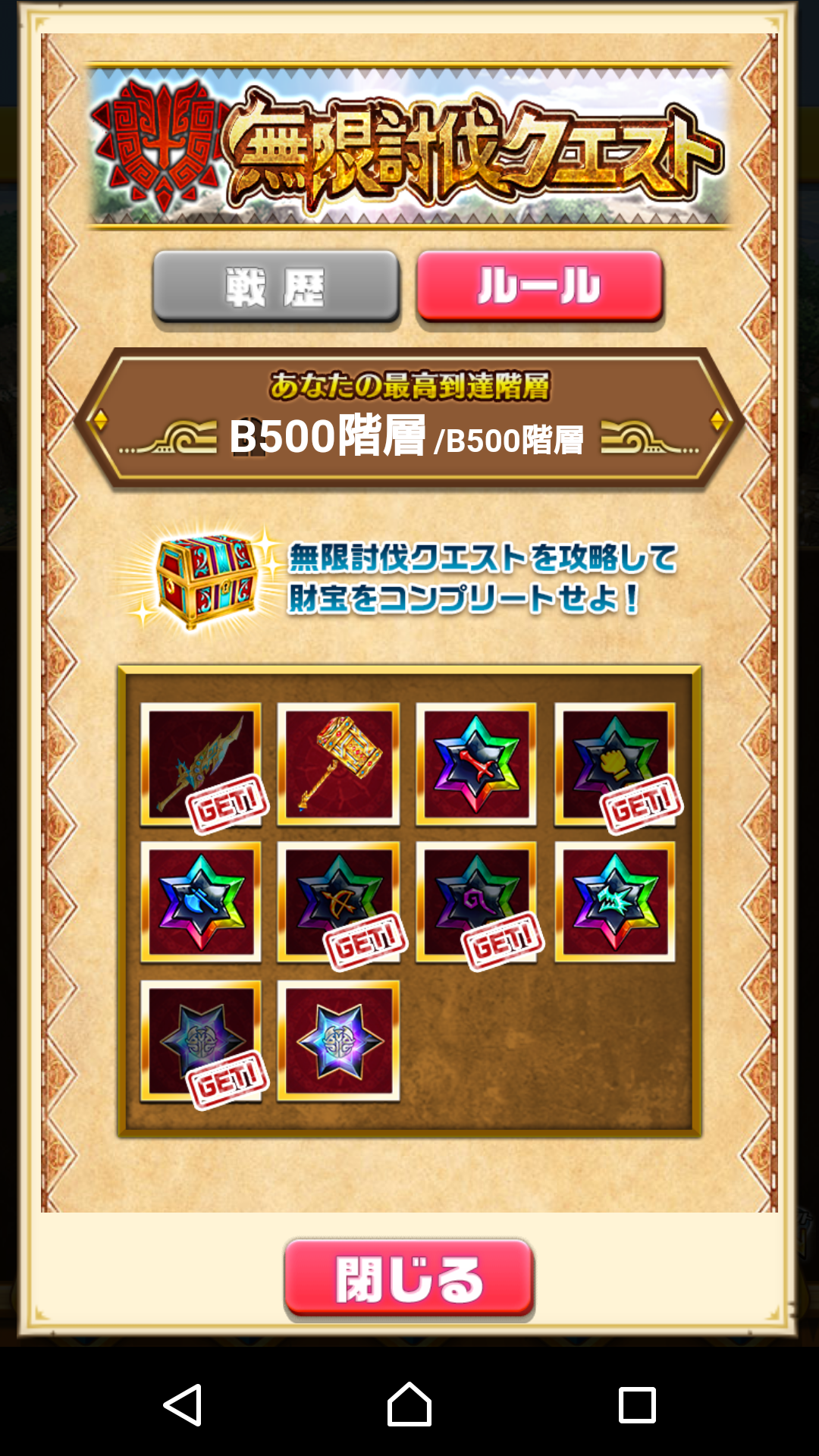Select the bow star gem marked GET
The height and width of the screenshot is (1456, 819).
point(338,902)
